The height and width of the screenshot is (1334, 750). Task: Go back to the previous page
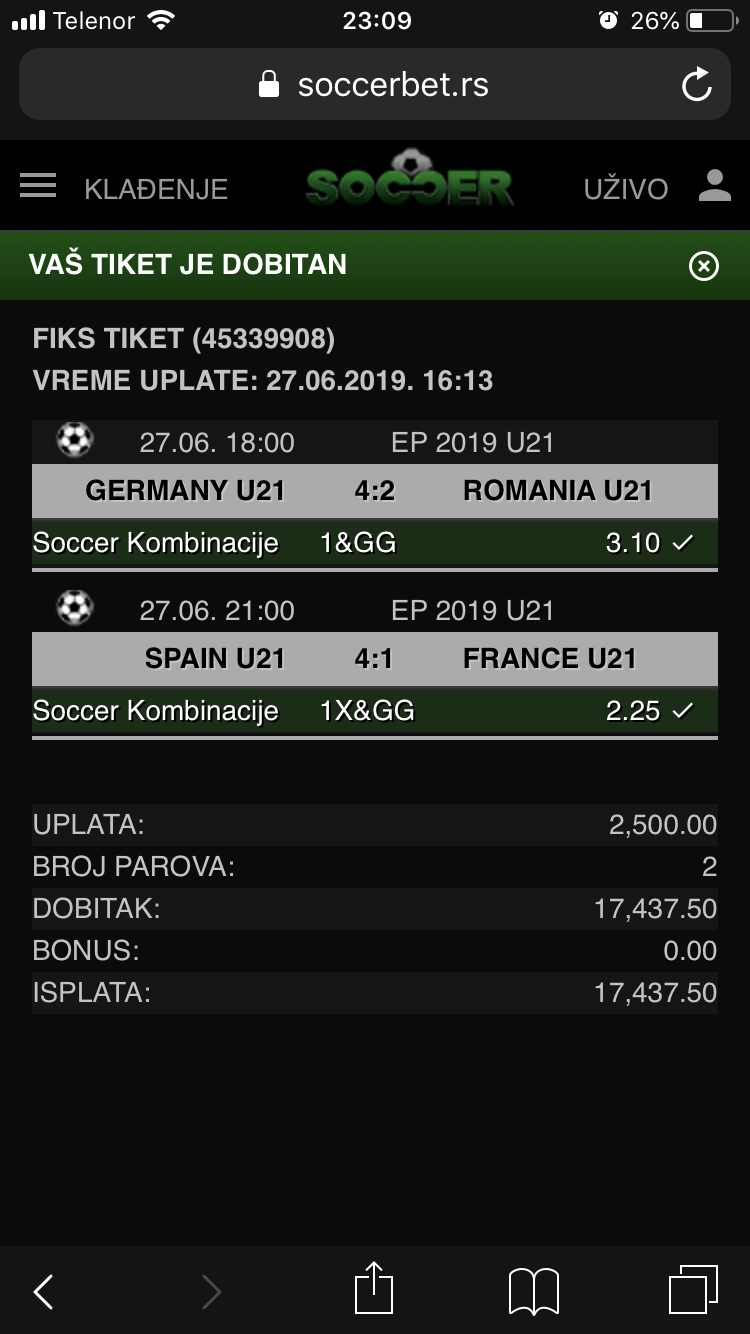point(44,1291)
